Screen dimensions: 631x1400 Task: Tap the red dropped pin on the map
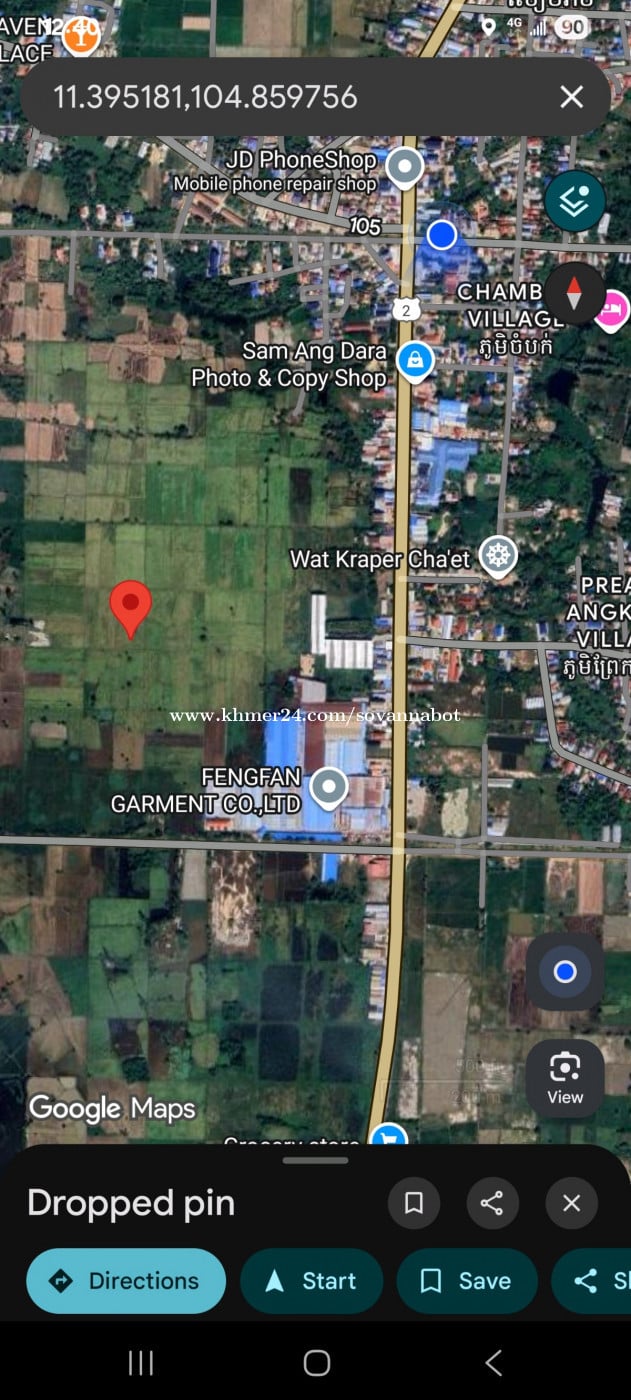pyautogui.click(x=130, y=606)
